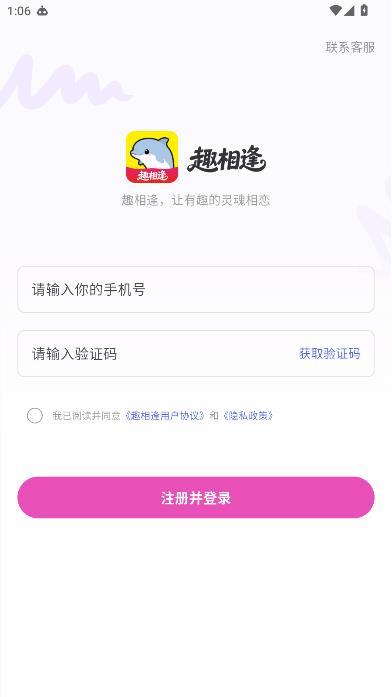Open the 趣相逢用户协议 link
This screenshot has width=392, height=697.
pos(165,416)
